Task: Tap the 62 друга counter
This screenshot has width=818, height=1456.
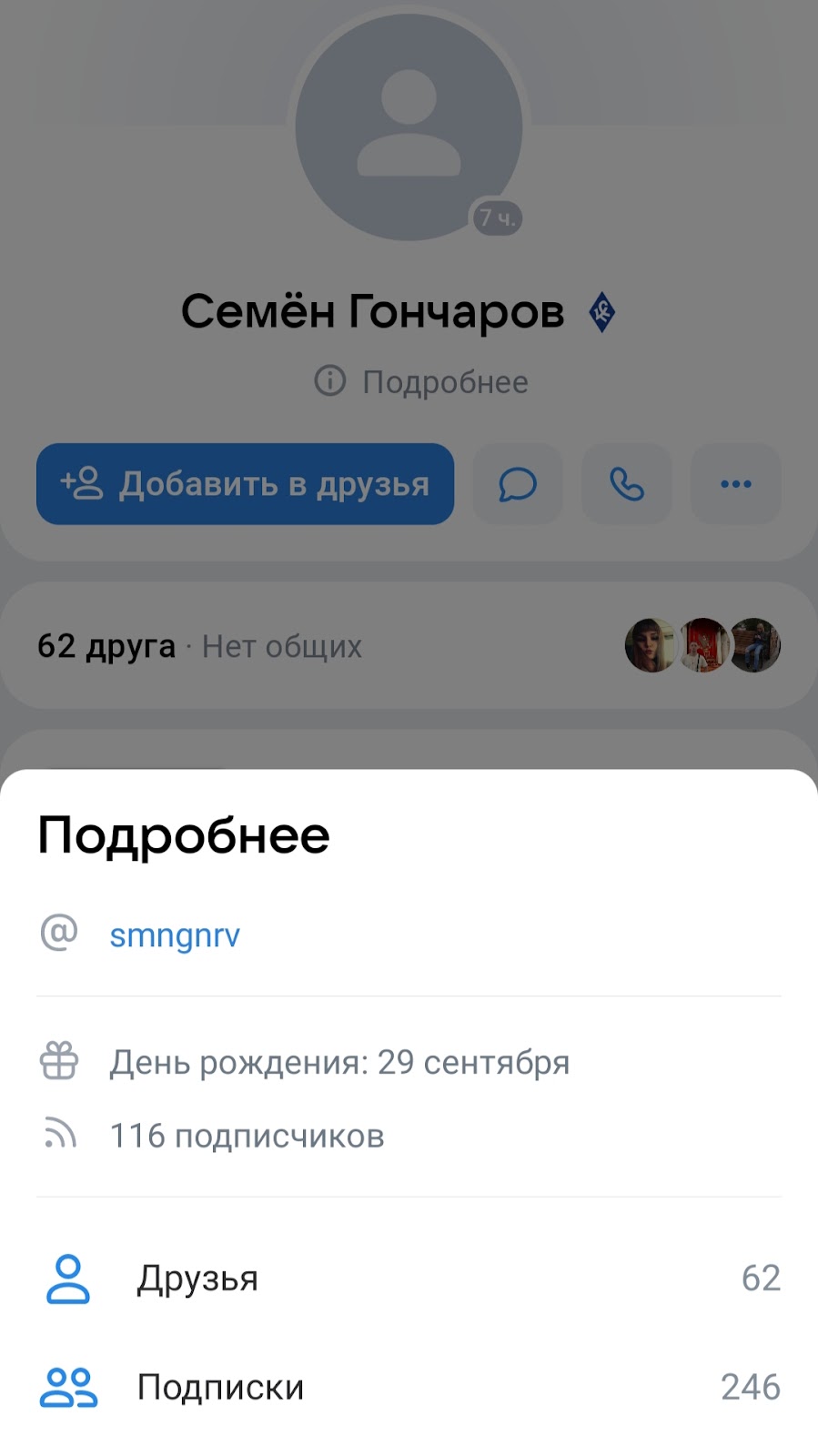Action: [x=106, y=646]
